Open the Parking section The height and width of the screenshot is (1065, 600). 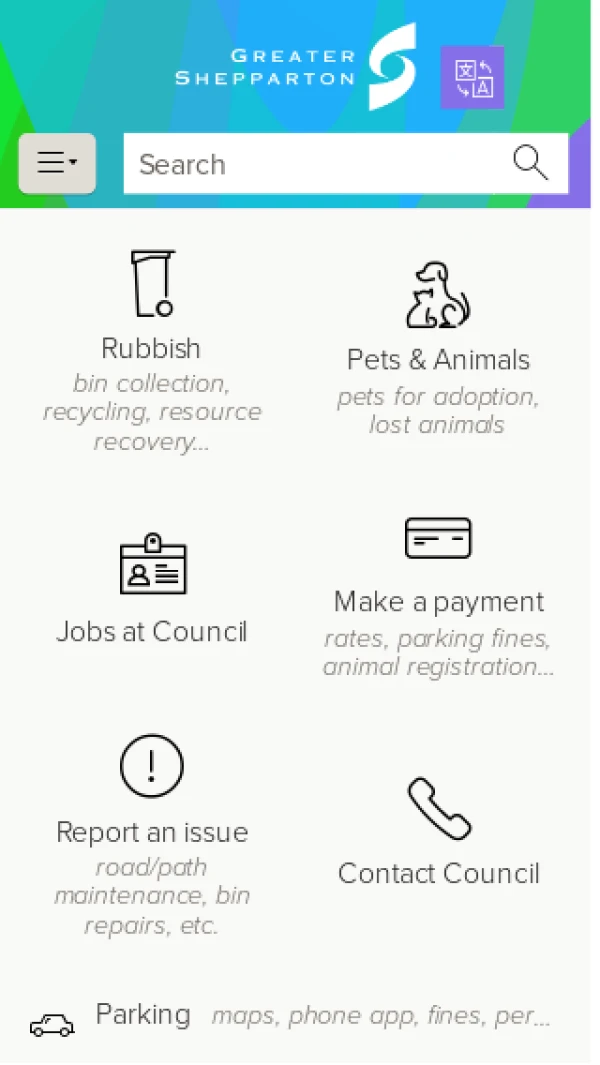click(x=143, y=1014)
